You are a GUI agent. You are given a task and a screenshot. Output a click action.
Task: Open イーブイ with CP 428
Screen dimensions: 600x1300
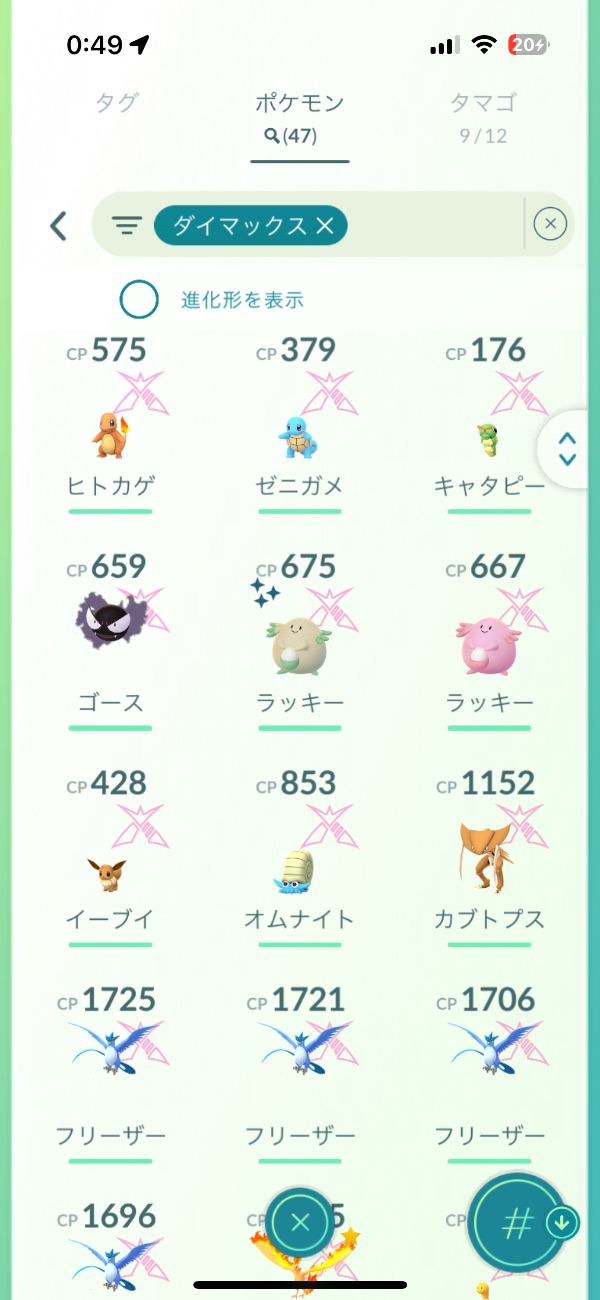[110, 858]
